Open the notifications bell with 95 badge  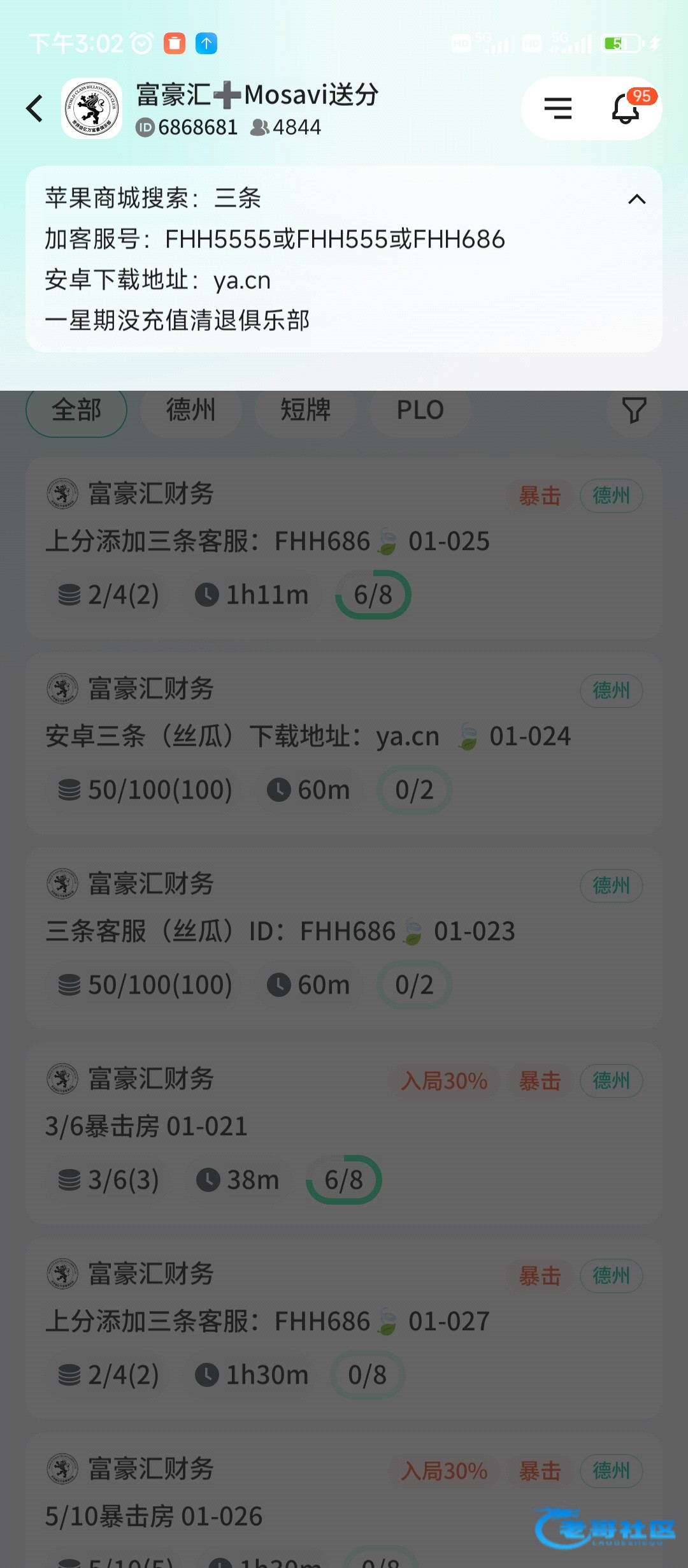pos(626,108)
